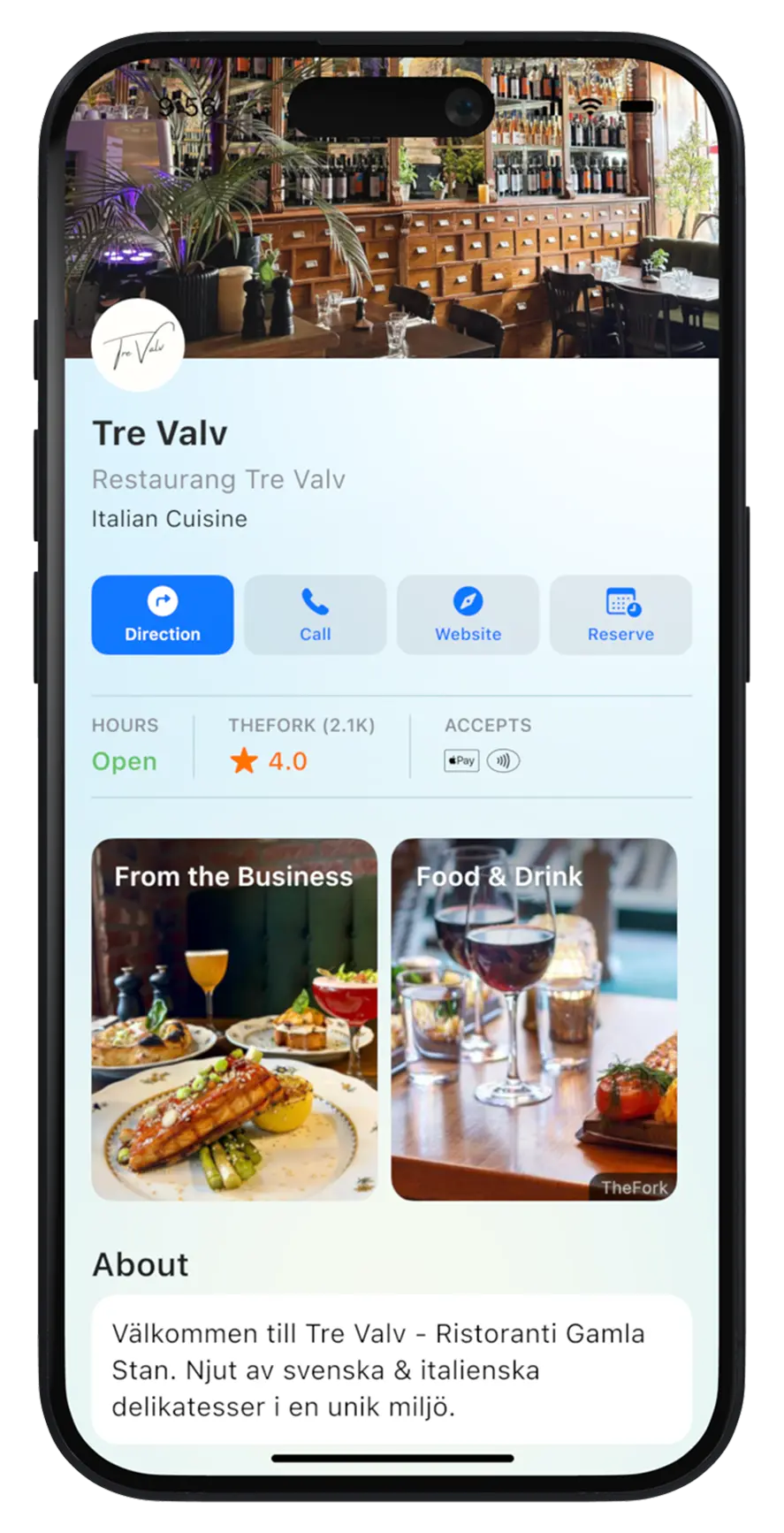The width and height of the screenshot is (784, 1533).
Task: Reserve a table
Action: 620,615
